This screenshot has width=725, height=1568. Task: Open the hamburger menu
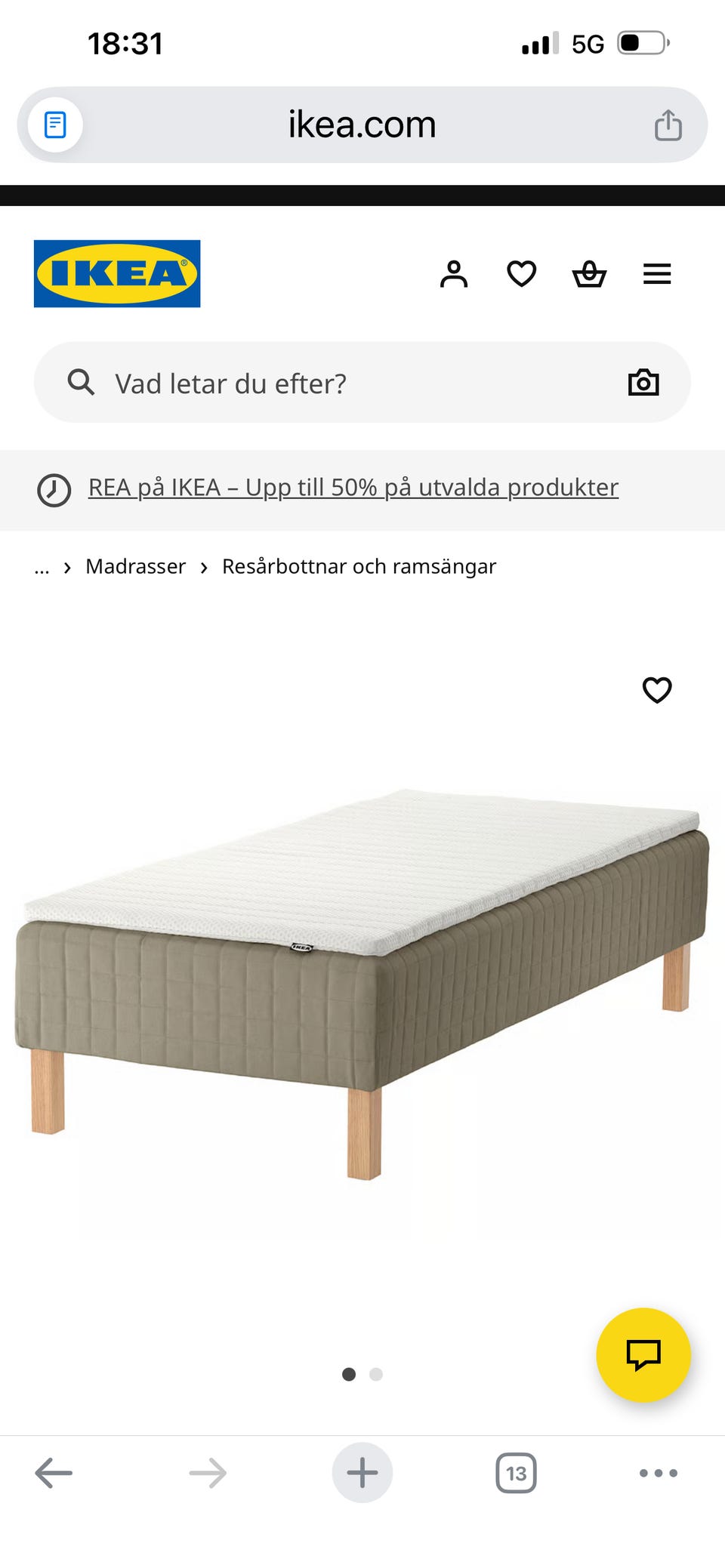[656, 274]
